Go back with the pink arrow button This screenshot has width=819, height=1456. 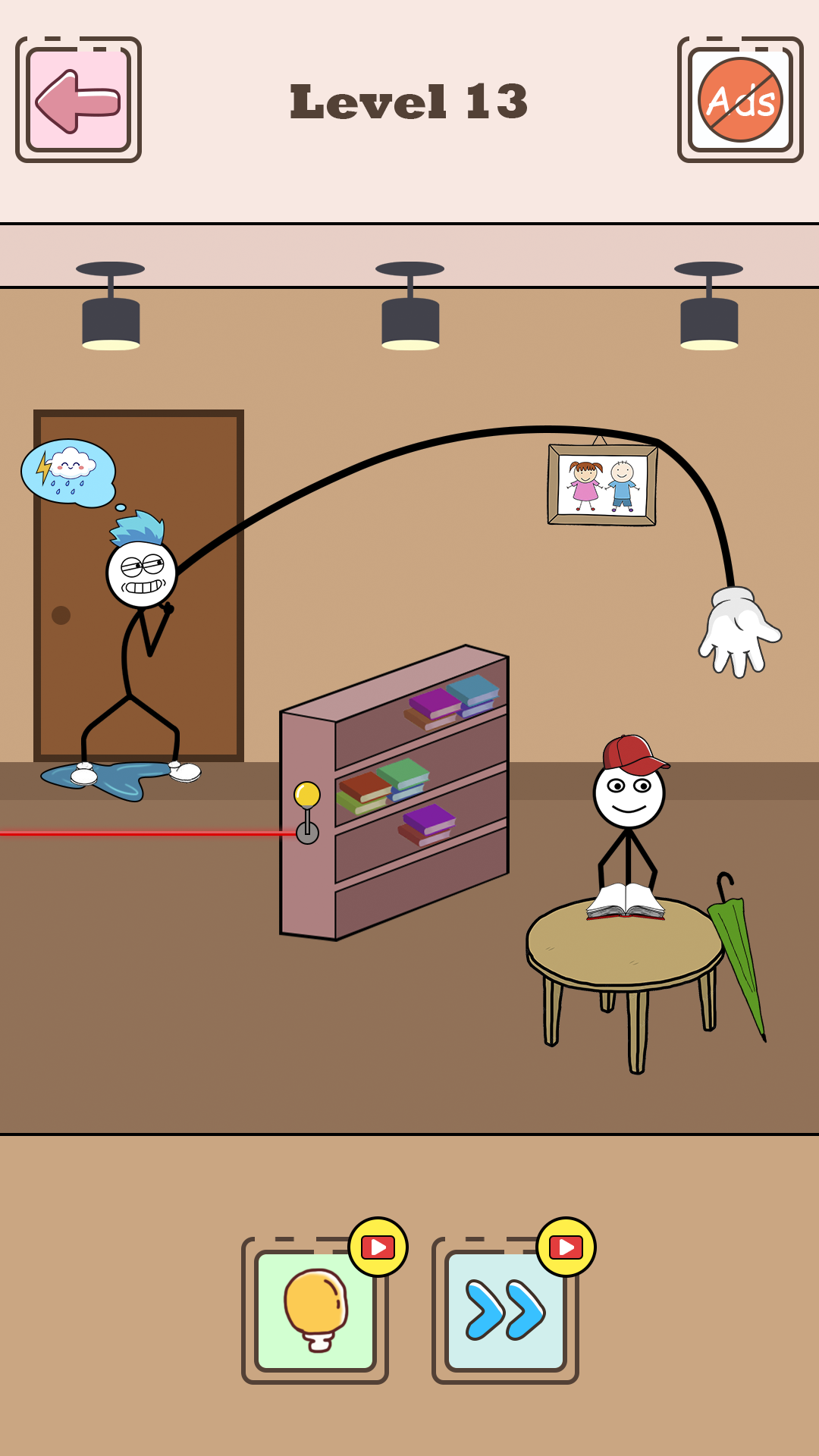(78, 100)
